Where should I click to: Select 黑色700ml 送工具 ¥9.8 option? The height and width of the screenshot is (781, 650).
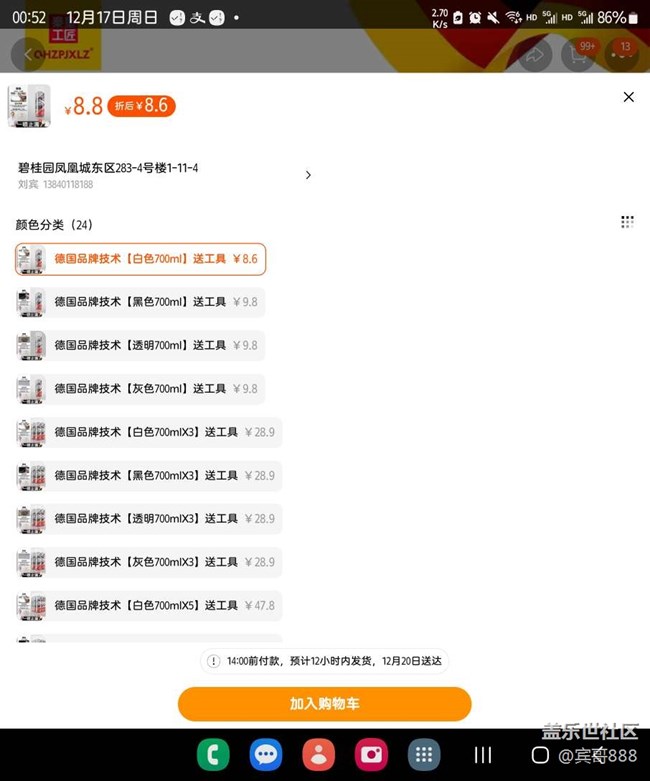(140, 302)
